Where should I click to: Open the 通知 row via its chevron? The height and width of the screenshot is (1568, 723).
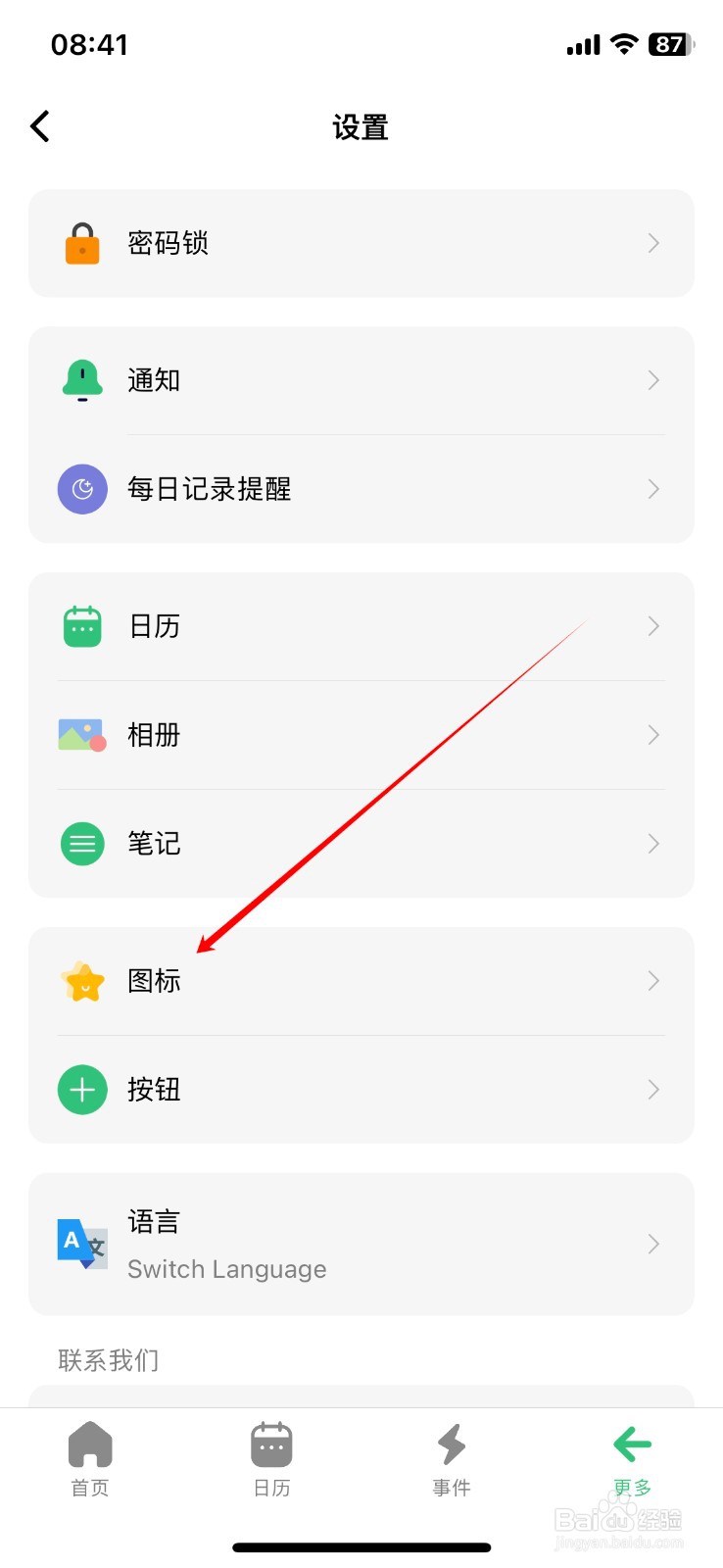point(652,380)
